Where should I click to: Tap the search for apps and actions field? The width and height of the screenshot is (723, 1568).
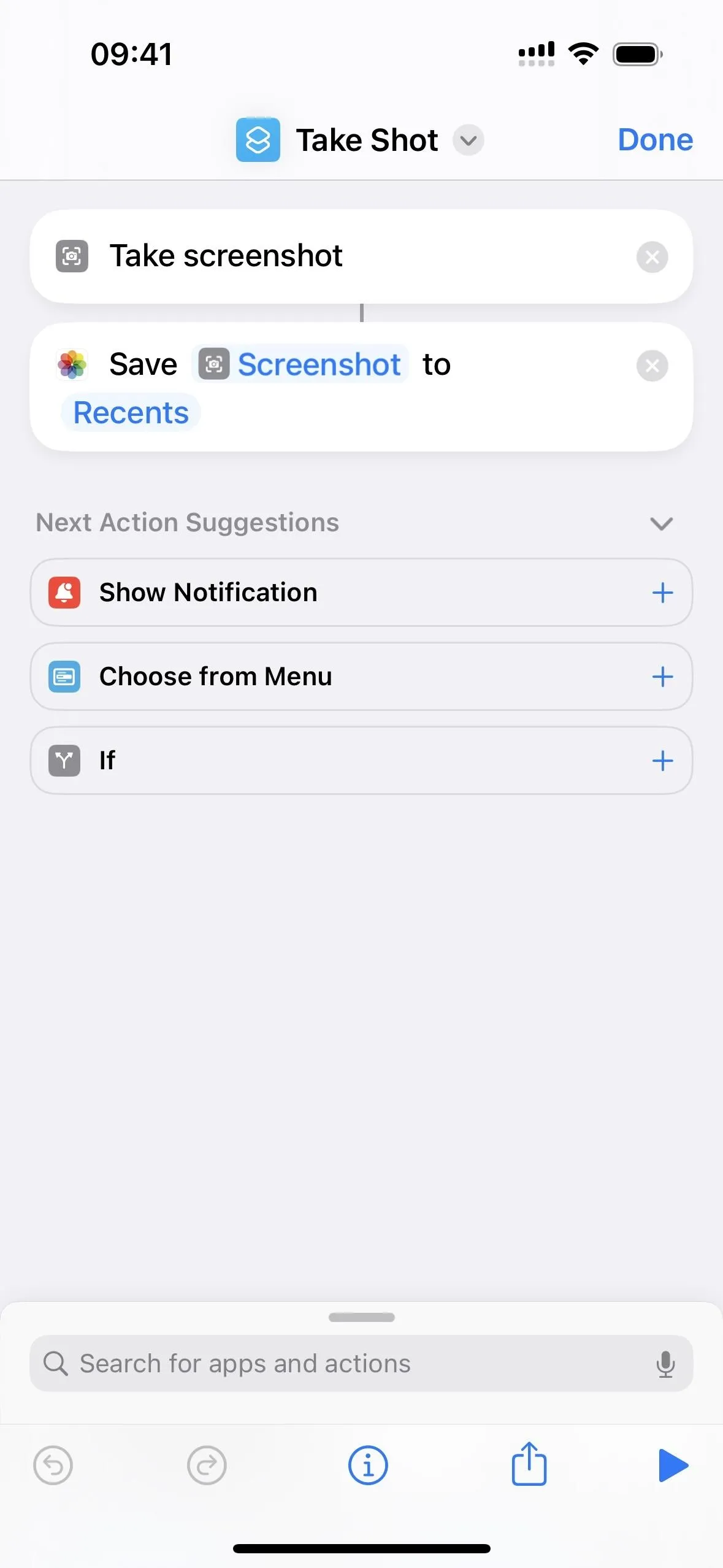tap(361, 1363)
